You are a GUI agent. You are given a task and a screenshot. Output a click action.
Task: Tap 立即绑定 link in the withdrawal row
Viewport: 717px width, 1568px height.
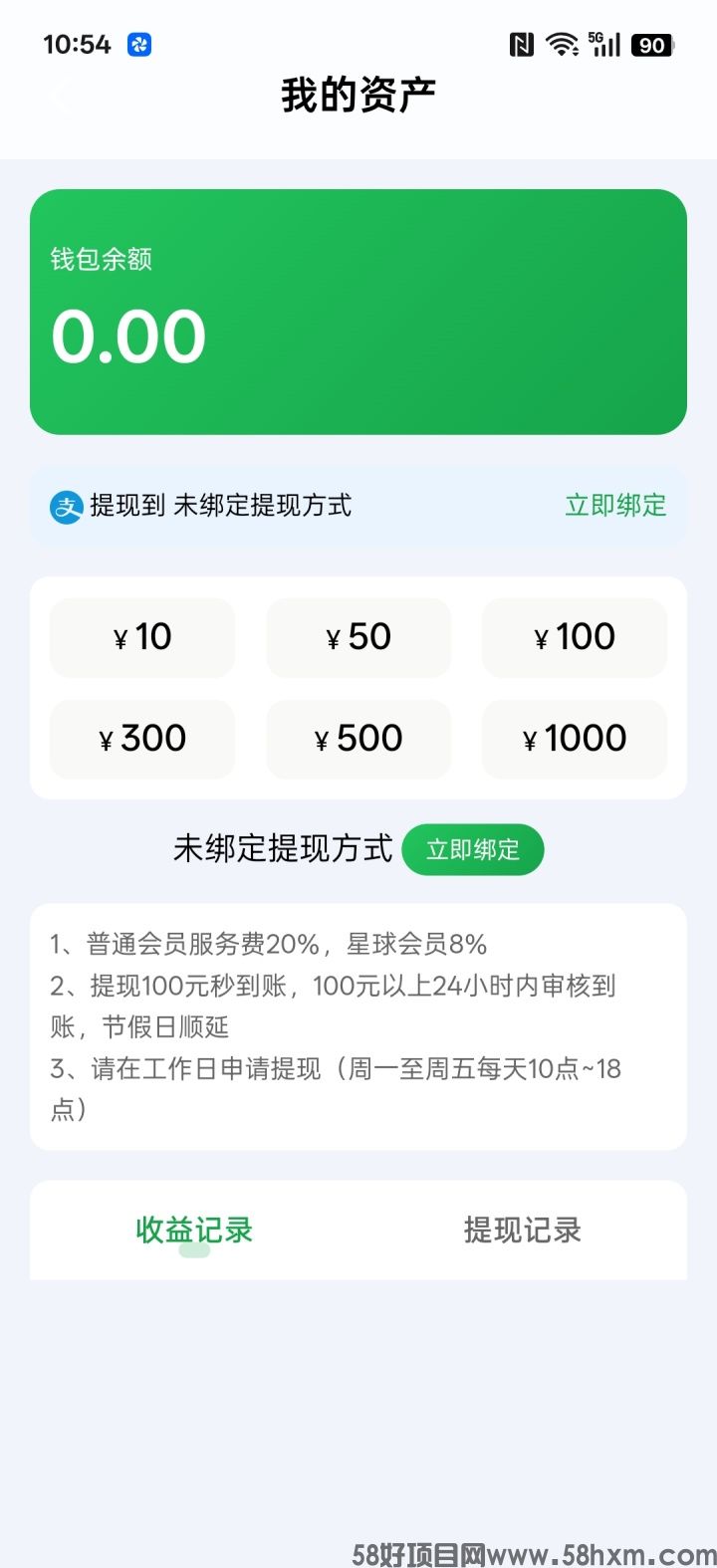click(x=615, y=506)
